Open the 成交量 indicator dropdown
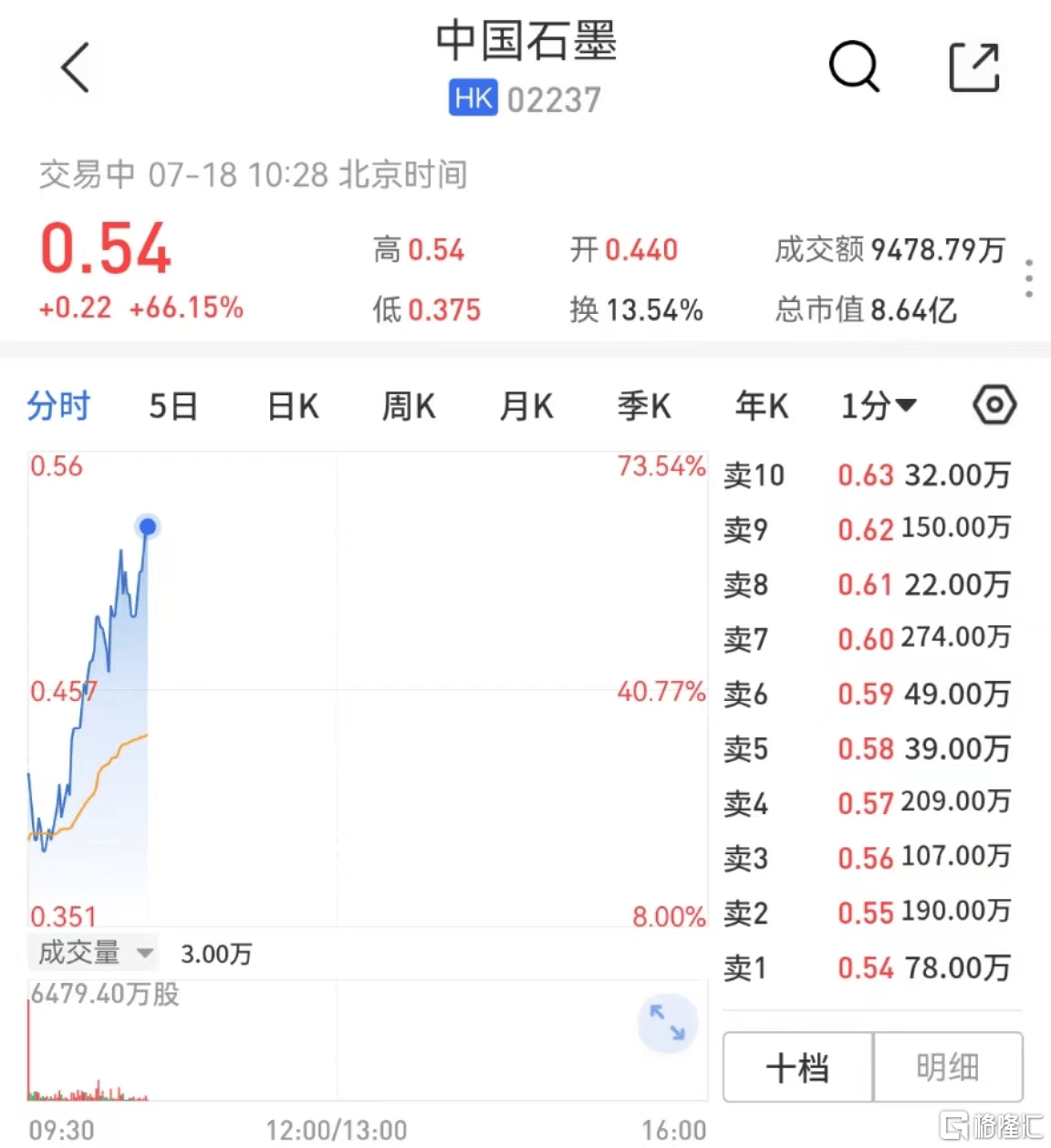 coord(93,953)
